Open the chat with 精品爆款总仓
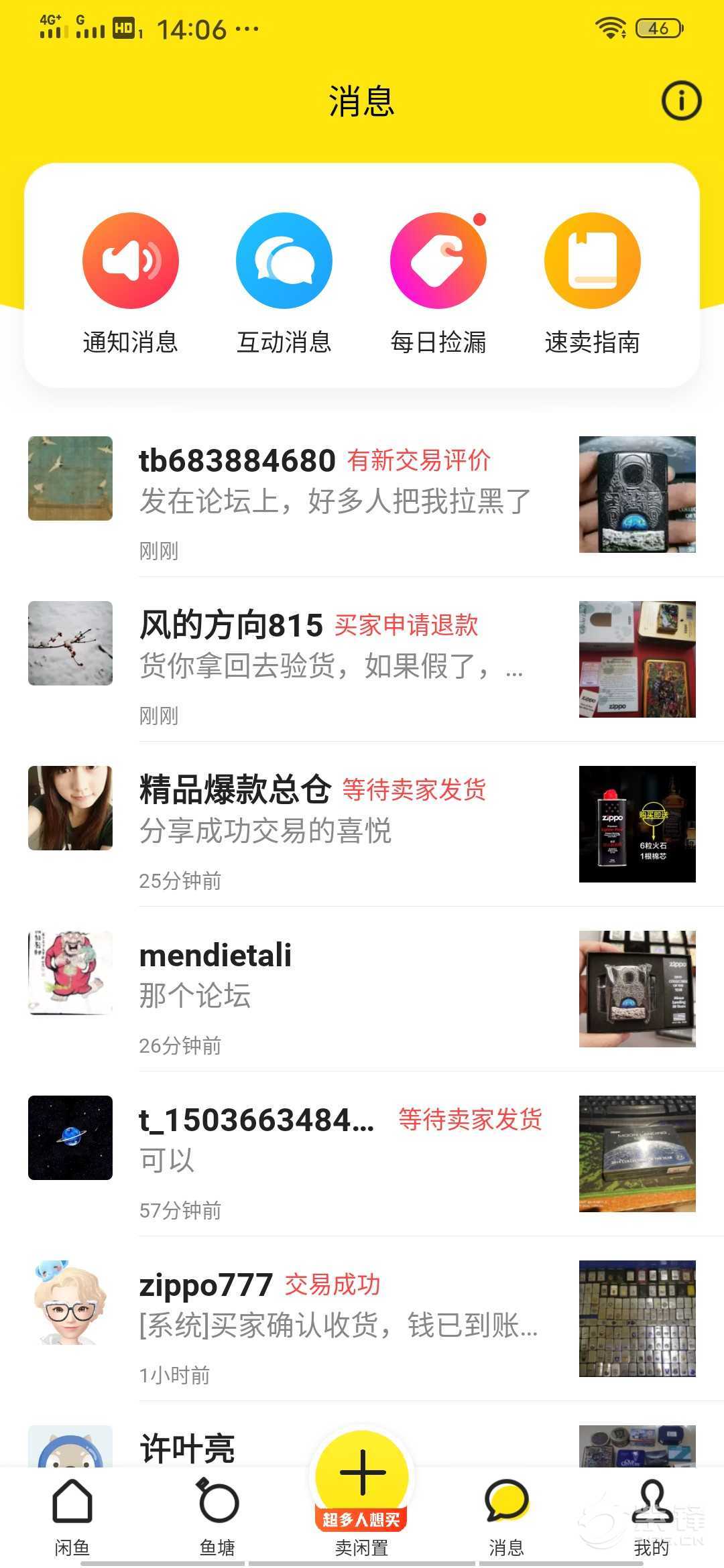The image size is (724, 1568). (335, 825)
